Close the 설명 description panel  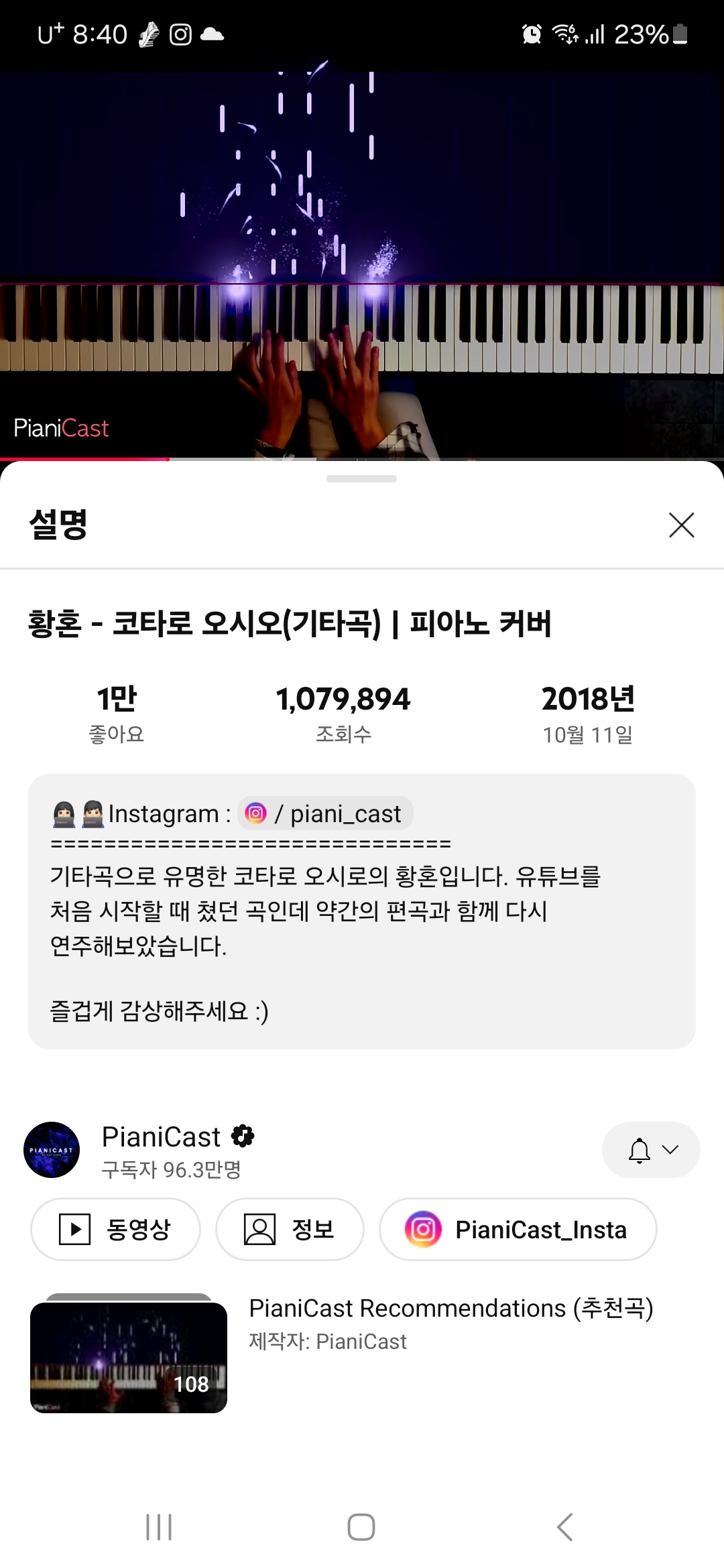(681, 525)
